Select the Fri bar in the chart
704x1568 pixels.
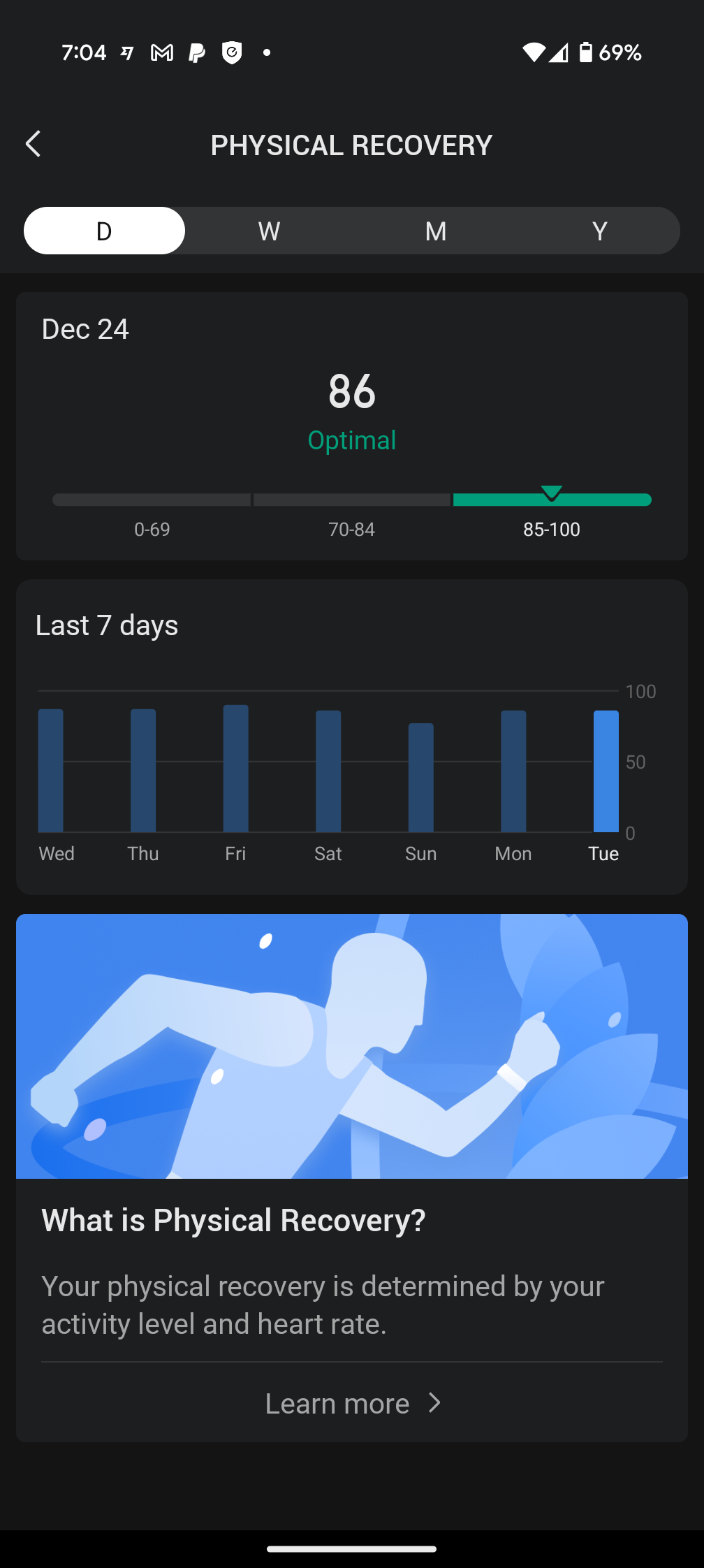(236, 769)
